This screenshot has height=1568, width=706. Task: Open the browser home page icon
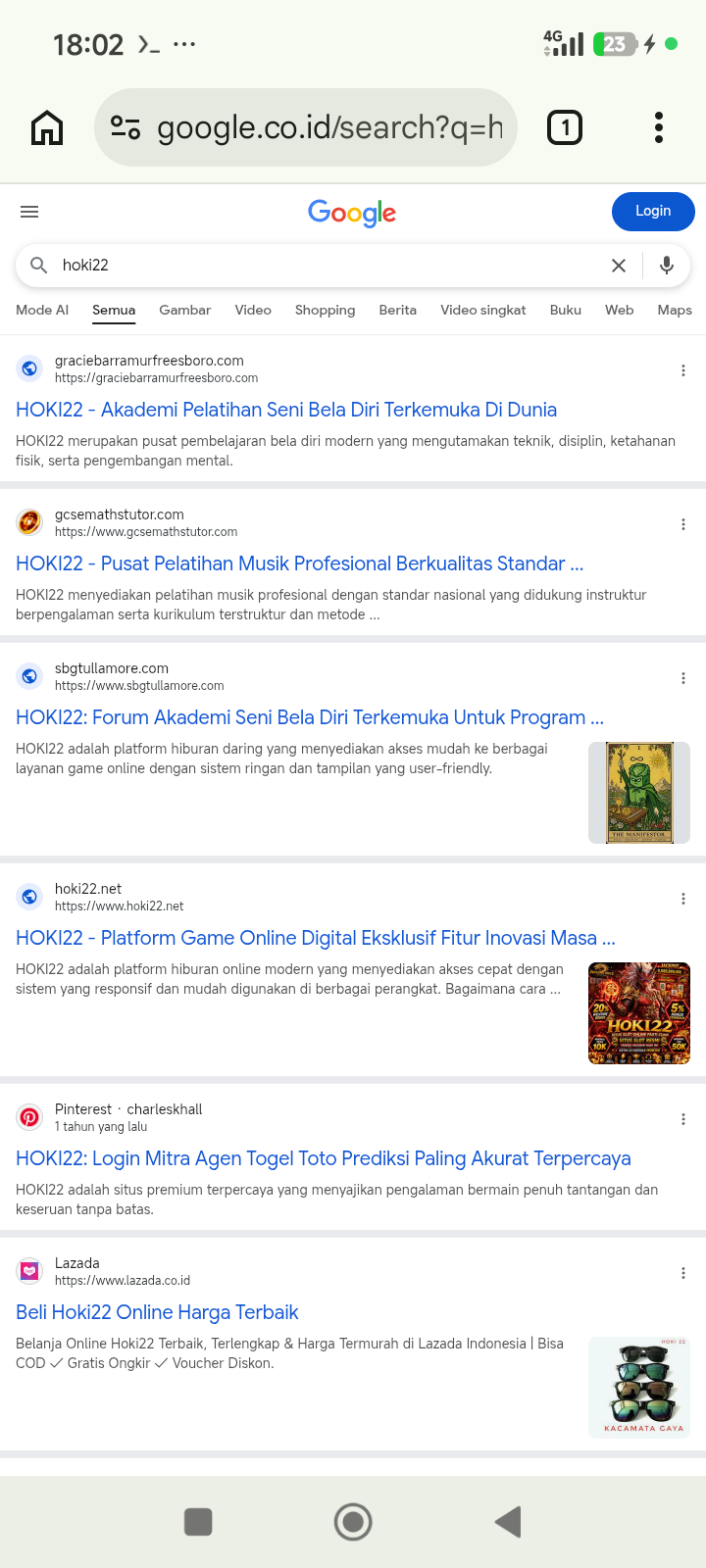click(x=47, y=127)
